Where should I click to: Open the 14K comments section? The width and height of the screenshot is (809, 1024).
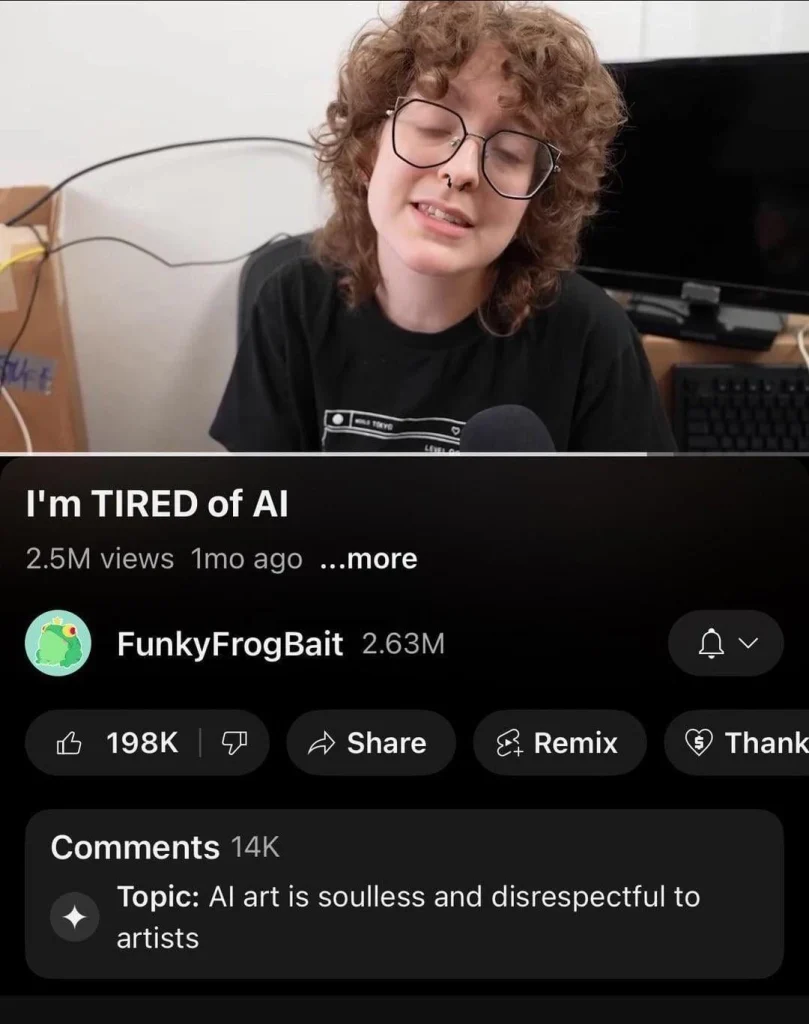coord(404,892)
